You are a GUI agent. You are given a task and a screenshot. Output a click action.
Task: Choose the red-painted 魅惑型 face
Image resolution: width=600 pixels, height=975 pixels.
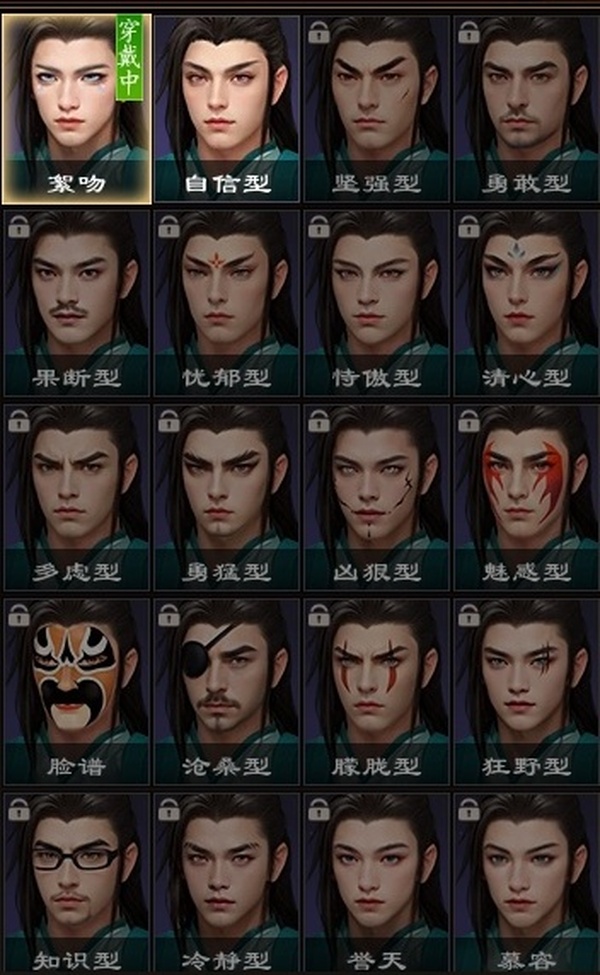(526, 497)
